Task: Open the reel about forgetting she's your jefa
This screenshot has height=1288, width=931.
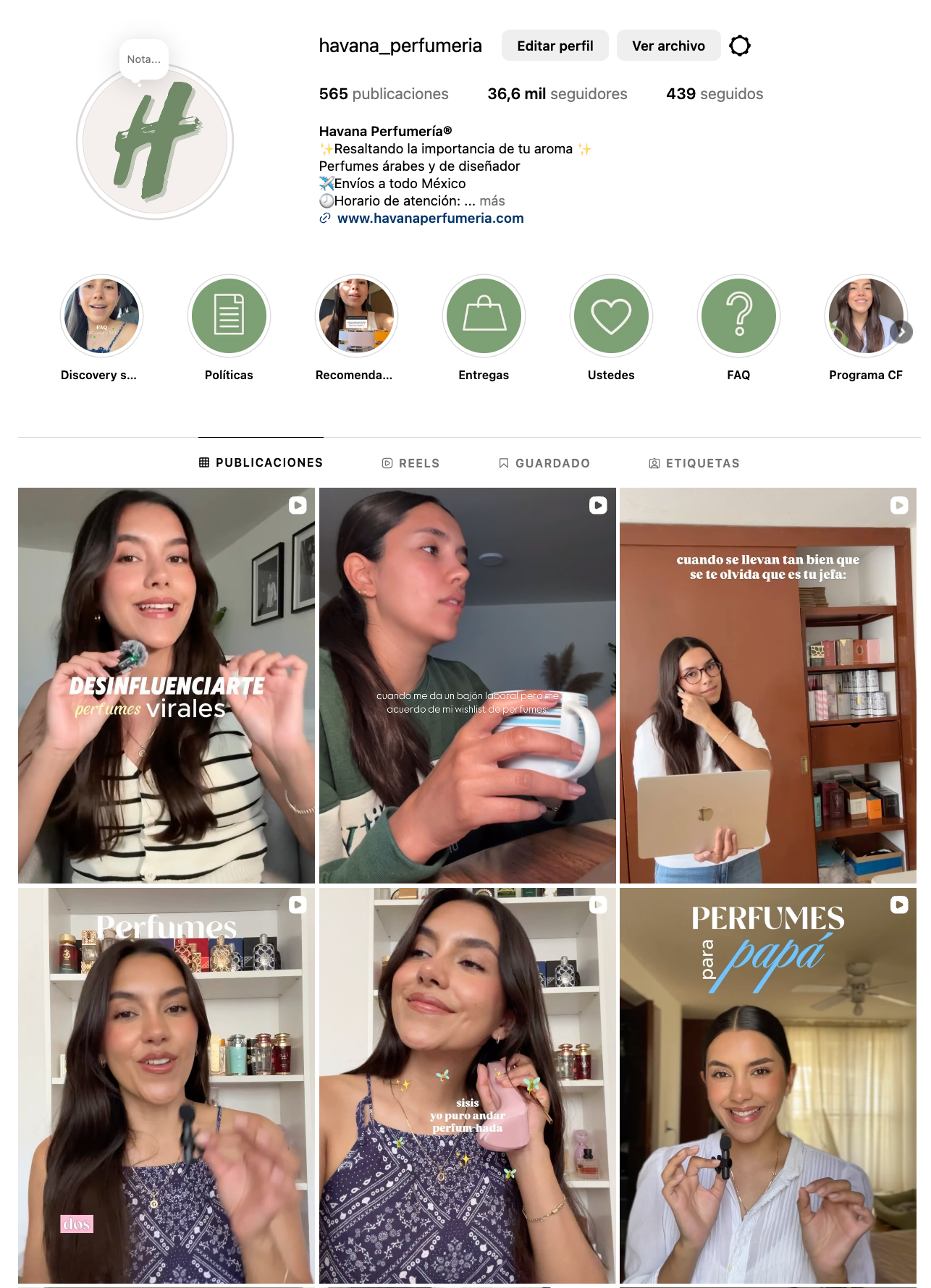Action: pyautogui.click(x=768, y=685)
